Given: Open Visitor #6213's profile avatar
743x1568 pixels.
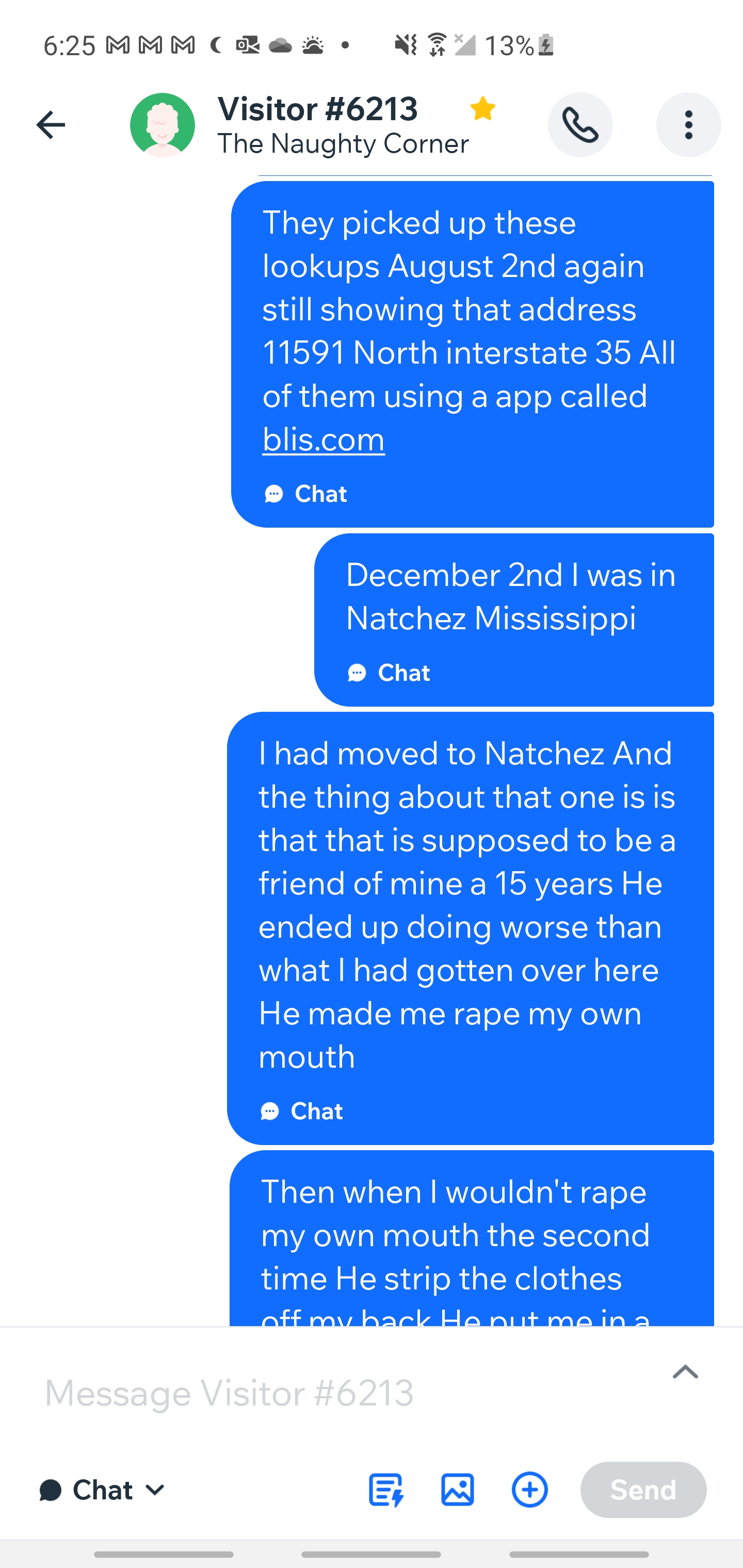Looking at the screenshot, I should click(x=163, y=125).
